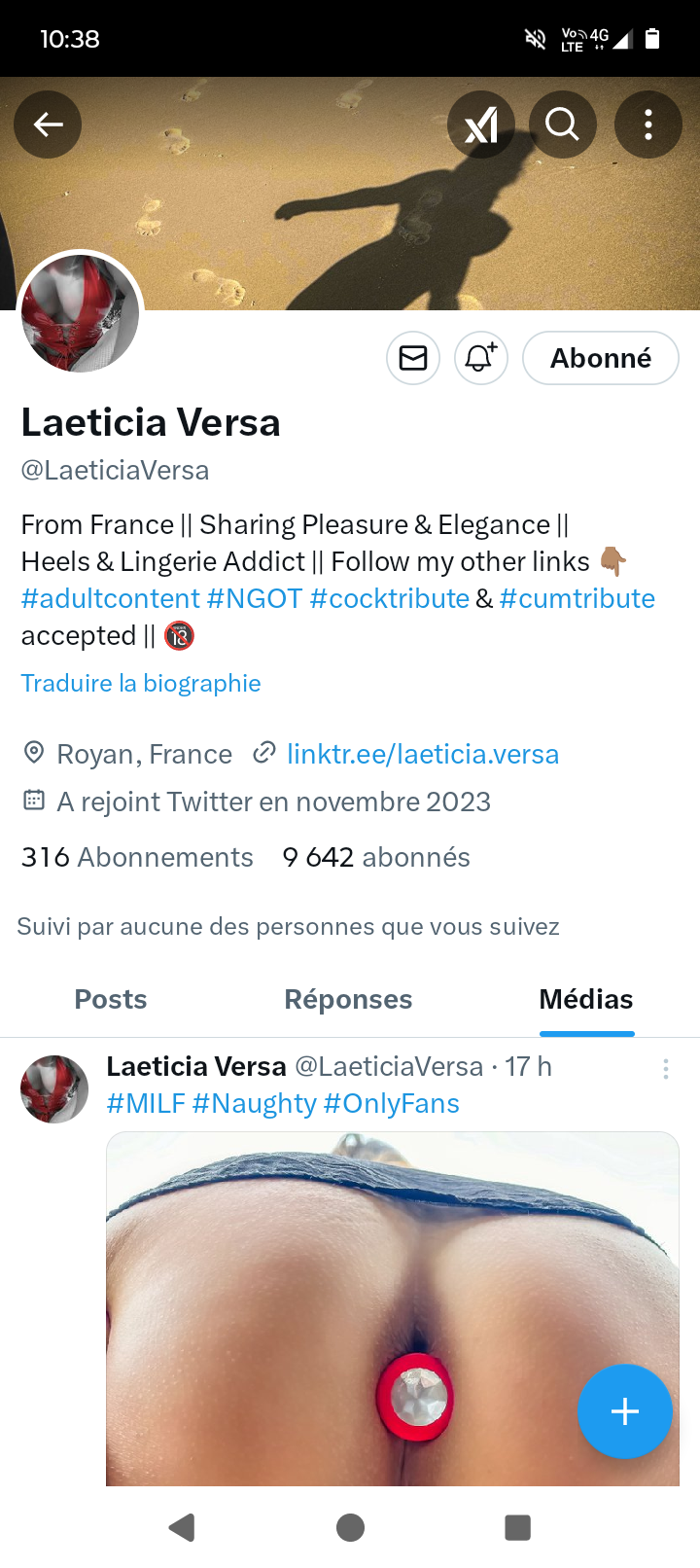The width and height of the screenshot is (700, 1568).
Task: Switch to the Réponses tab
Action: tap(348, 999)
